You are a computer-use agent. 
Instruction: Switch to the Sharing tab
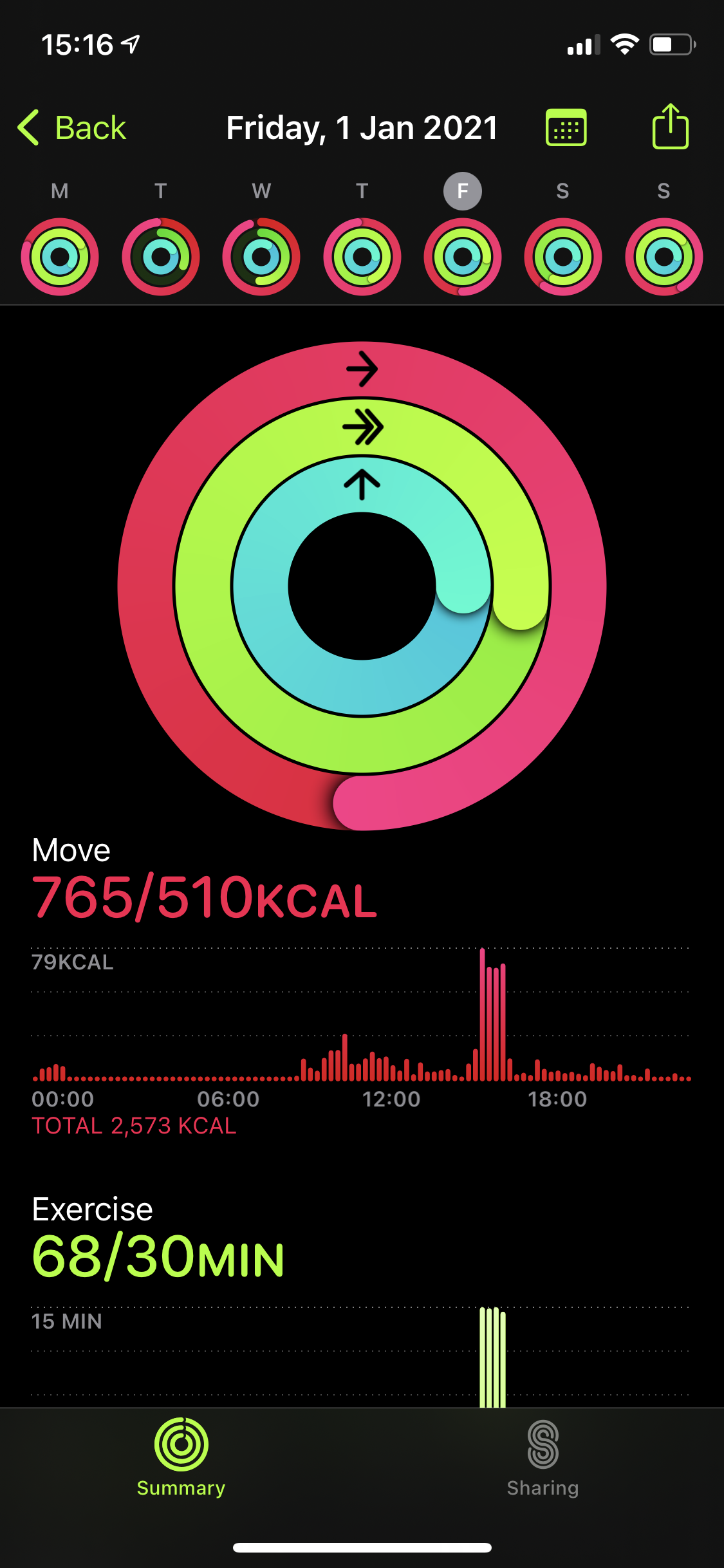click(543, 1458)
